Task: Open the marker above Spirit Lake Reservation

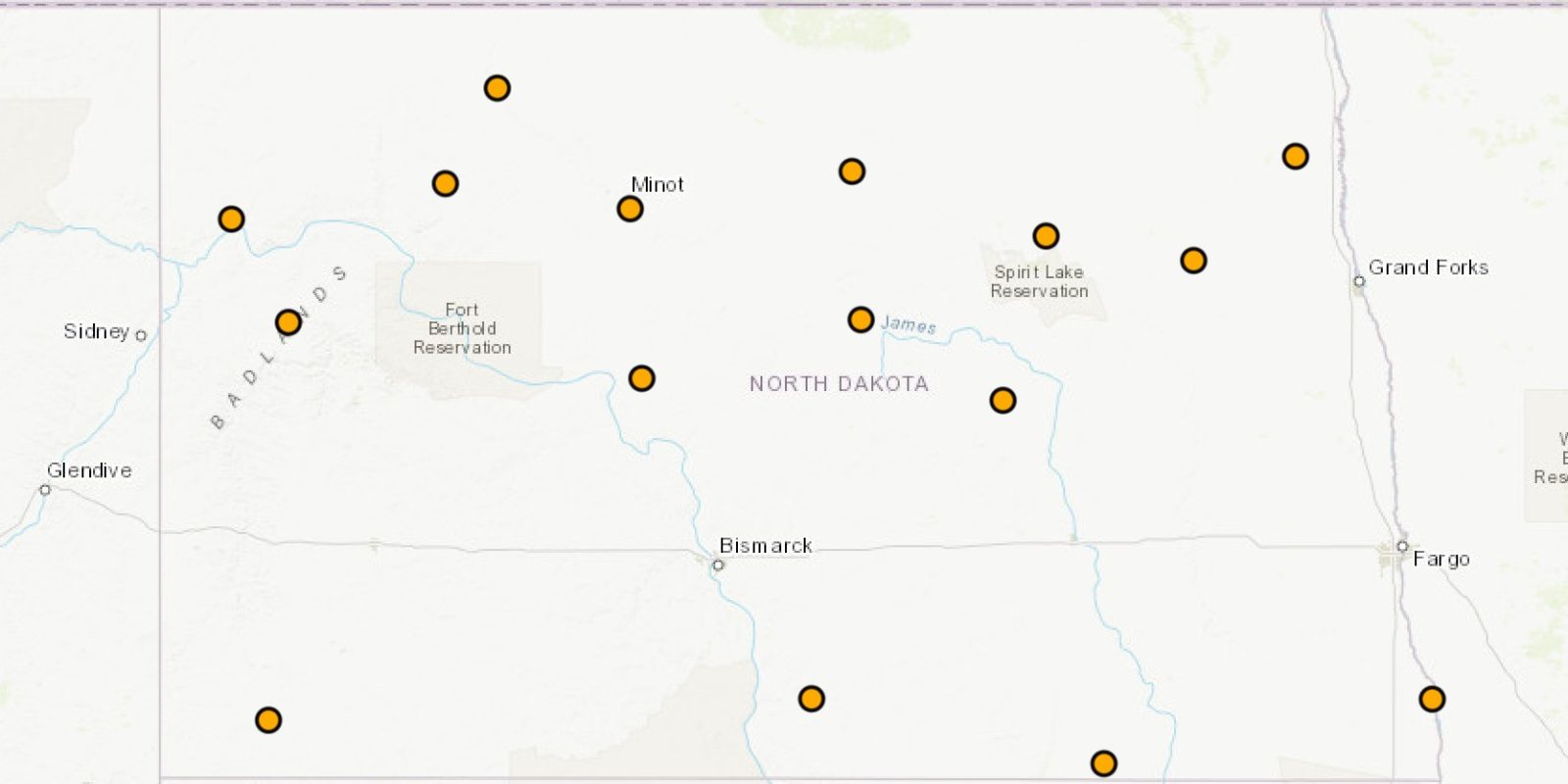Action: [x=1046, y=236]
